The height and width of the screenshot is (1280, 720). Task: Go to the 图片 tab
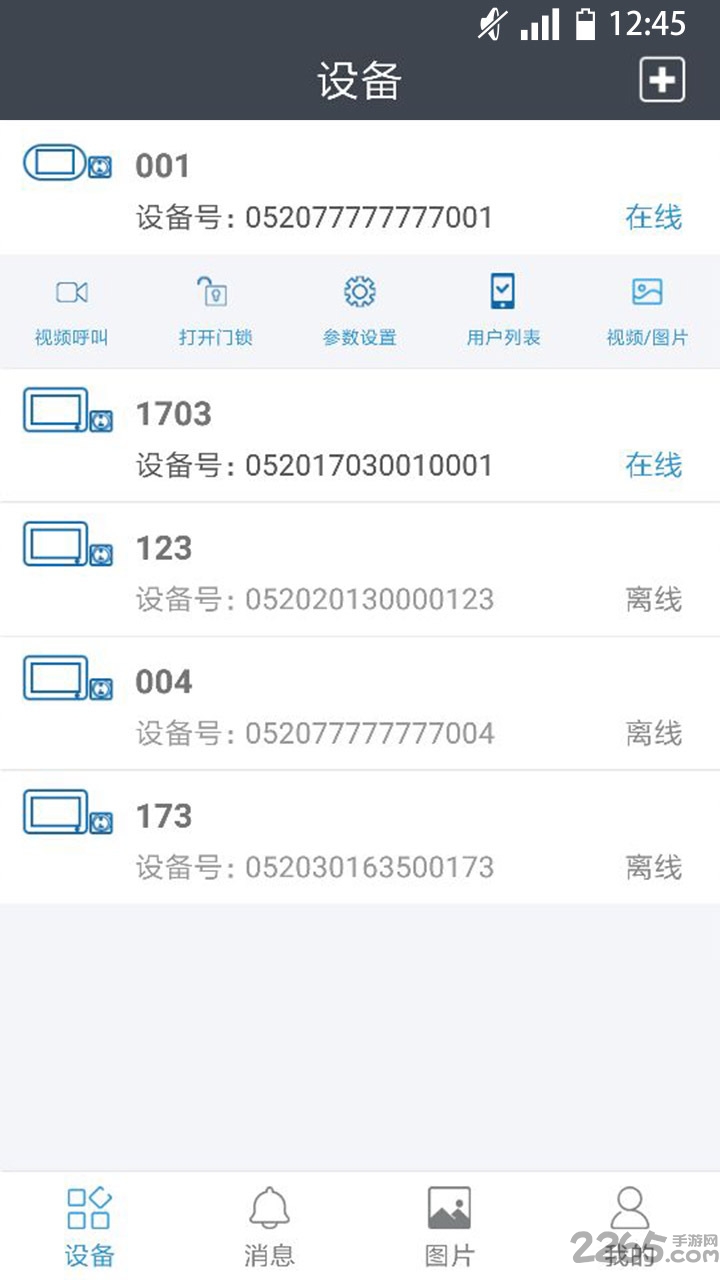tap(449, 1227)
